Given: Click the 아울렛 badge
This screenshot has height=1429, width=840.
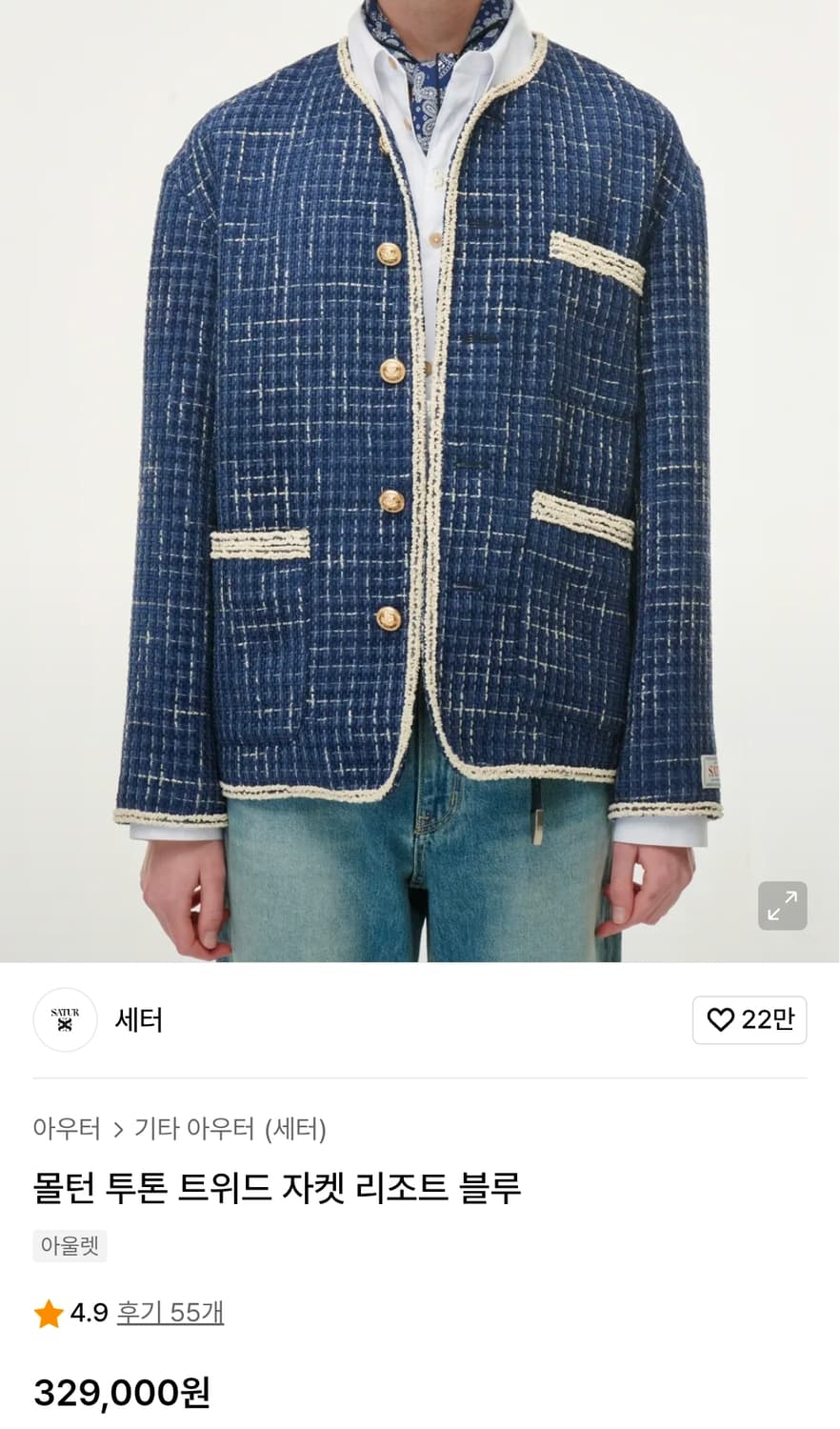Looking at the screenshot, I should coord(70,1245).
